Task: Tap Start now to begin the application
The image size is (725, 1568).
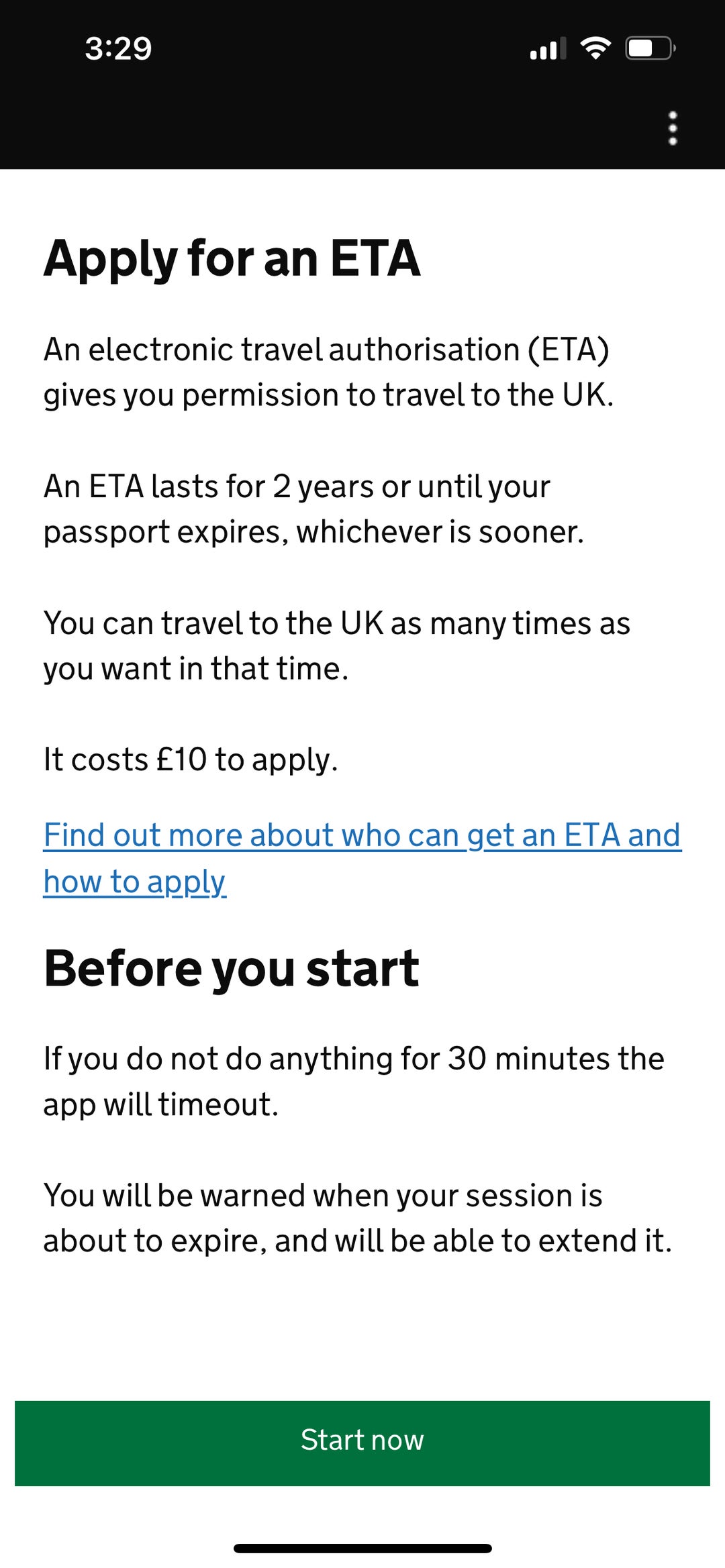Action: point(362,1439)
